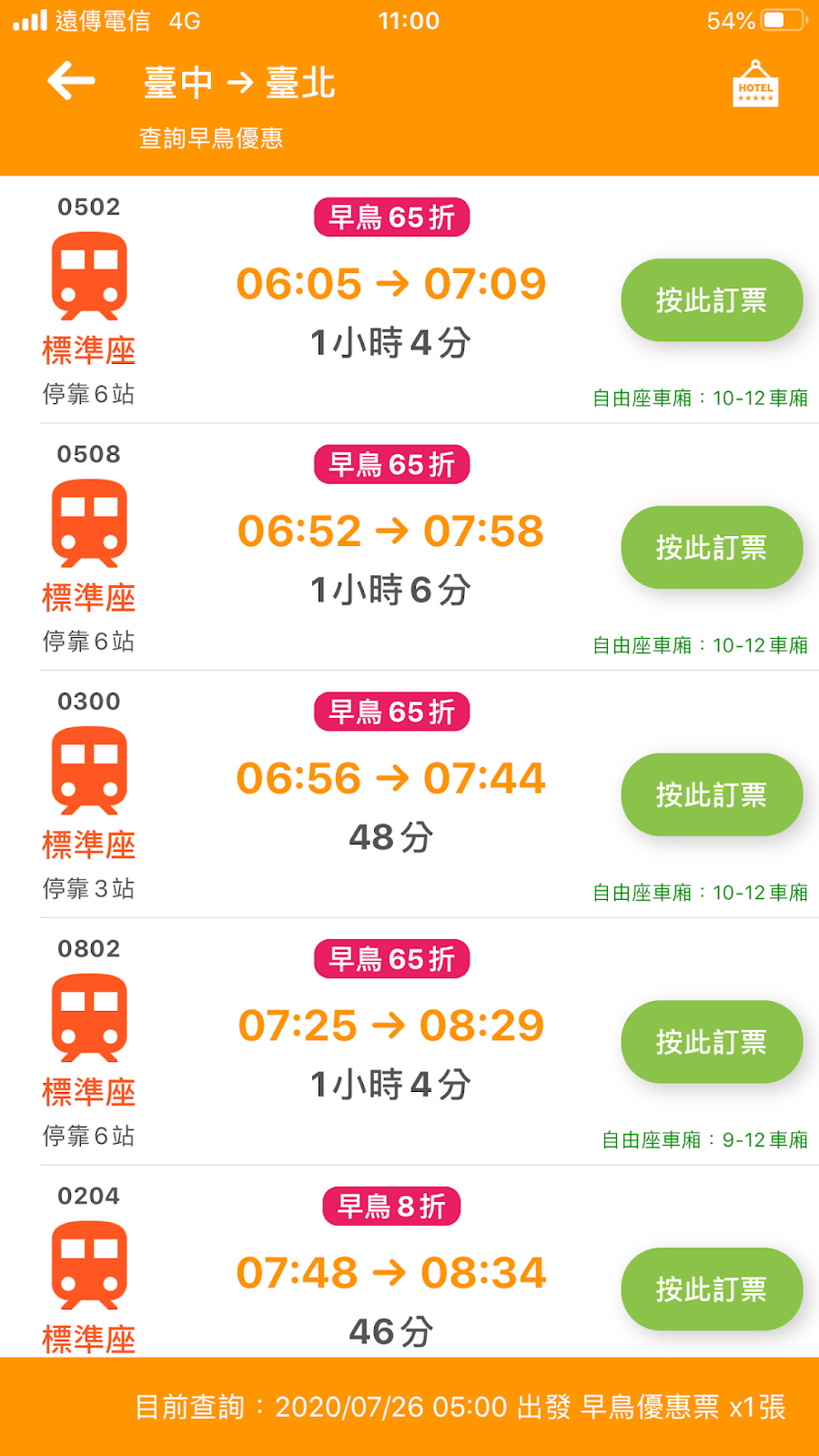819x1456 pixels.
Task: Open the hotel icon in the header
Action: [x=755, y=85]
